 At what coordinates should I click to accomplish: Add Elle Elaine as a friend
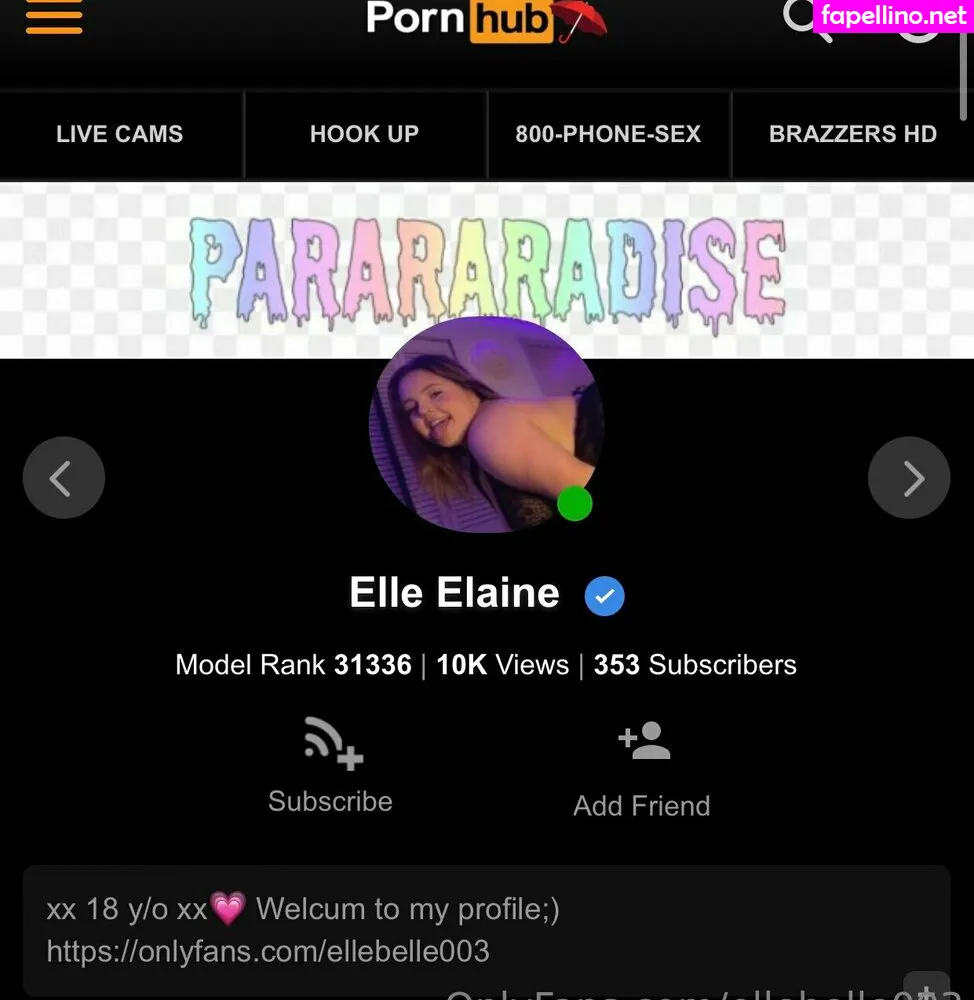(x=642, y=769)
